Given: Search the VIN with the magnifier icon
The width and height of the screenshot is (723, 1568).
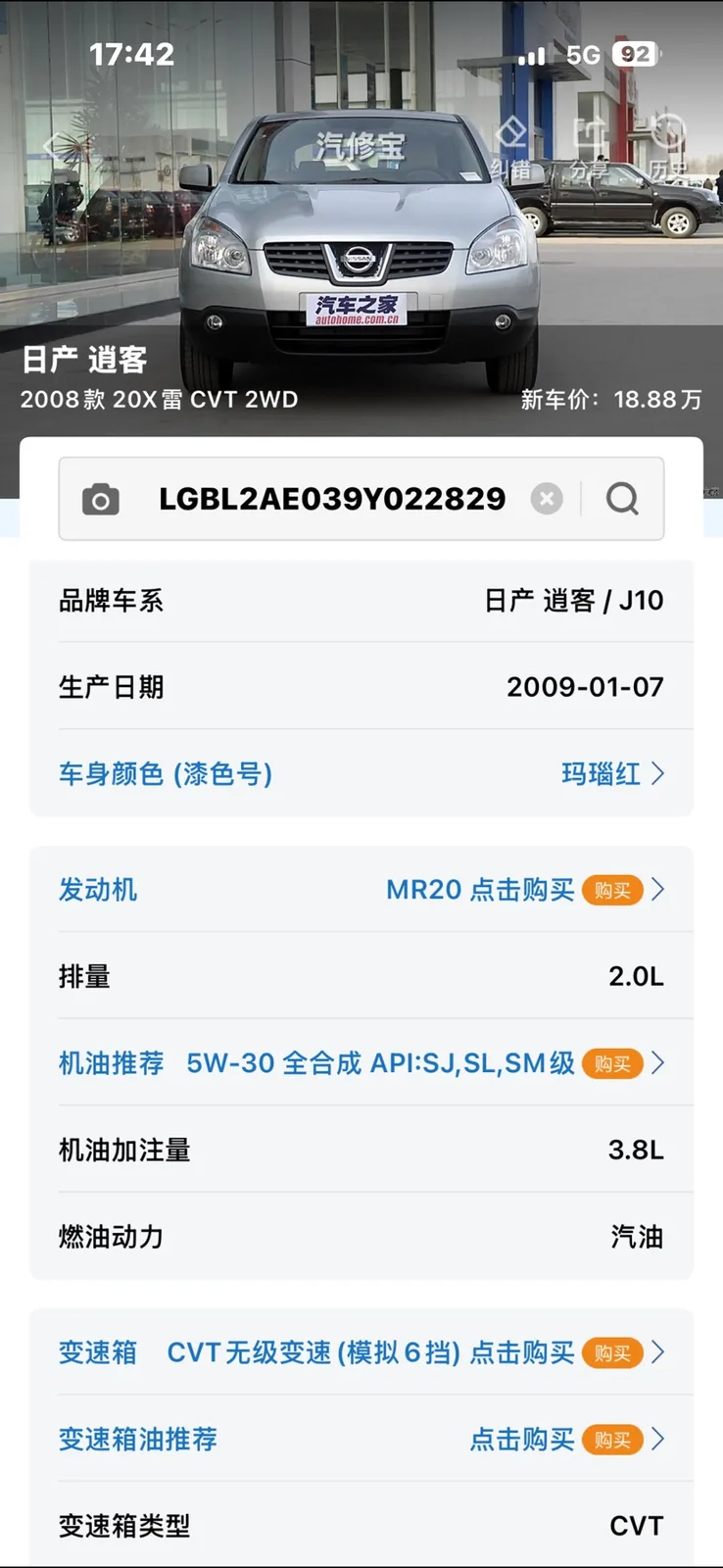Looking at the screenshot, I should [x=622, y=499].
